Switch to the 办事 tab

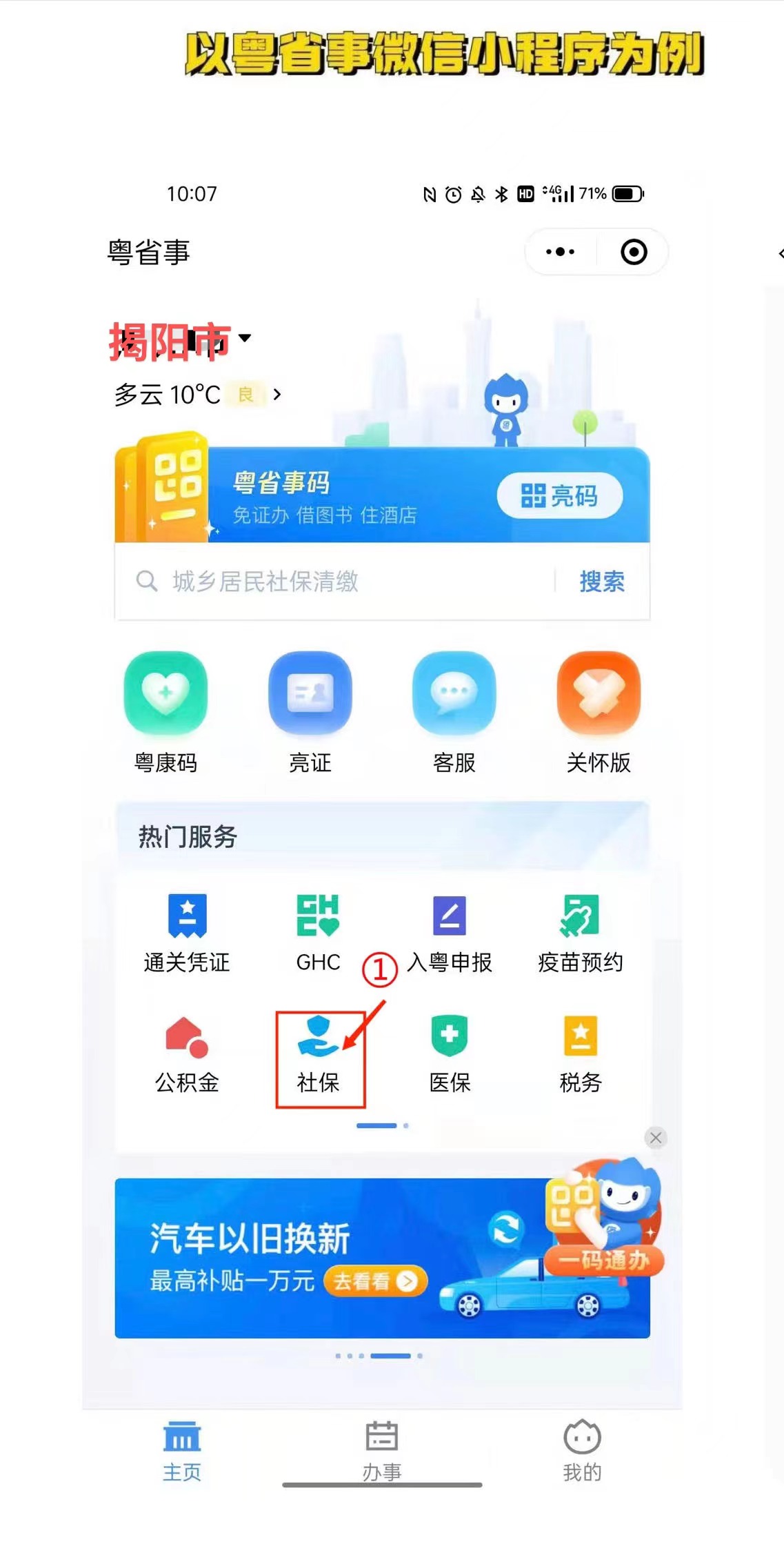tap(382, 1450)
